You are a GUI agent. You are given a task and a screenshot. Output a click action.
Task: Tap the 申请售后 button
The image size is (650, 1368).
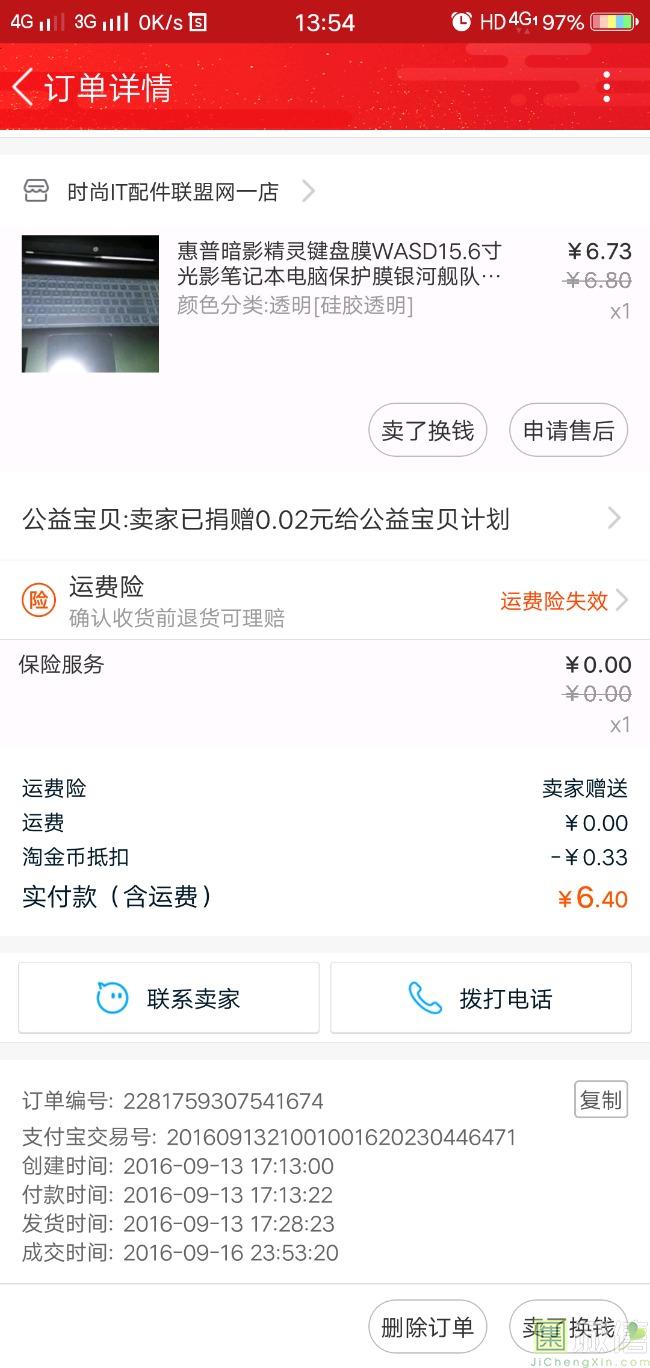coord(568,431)
